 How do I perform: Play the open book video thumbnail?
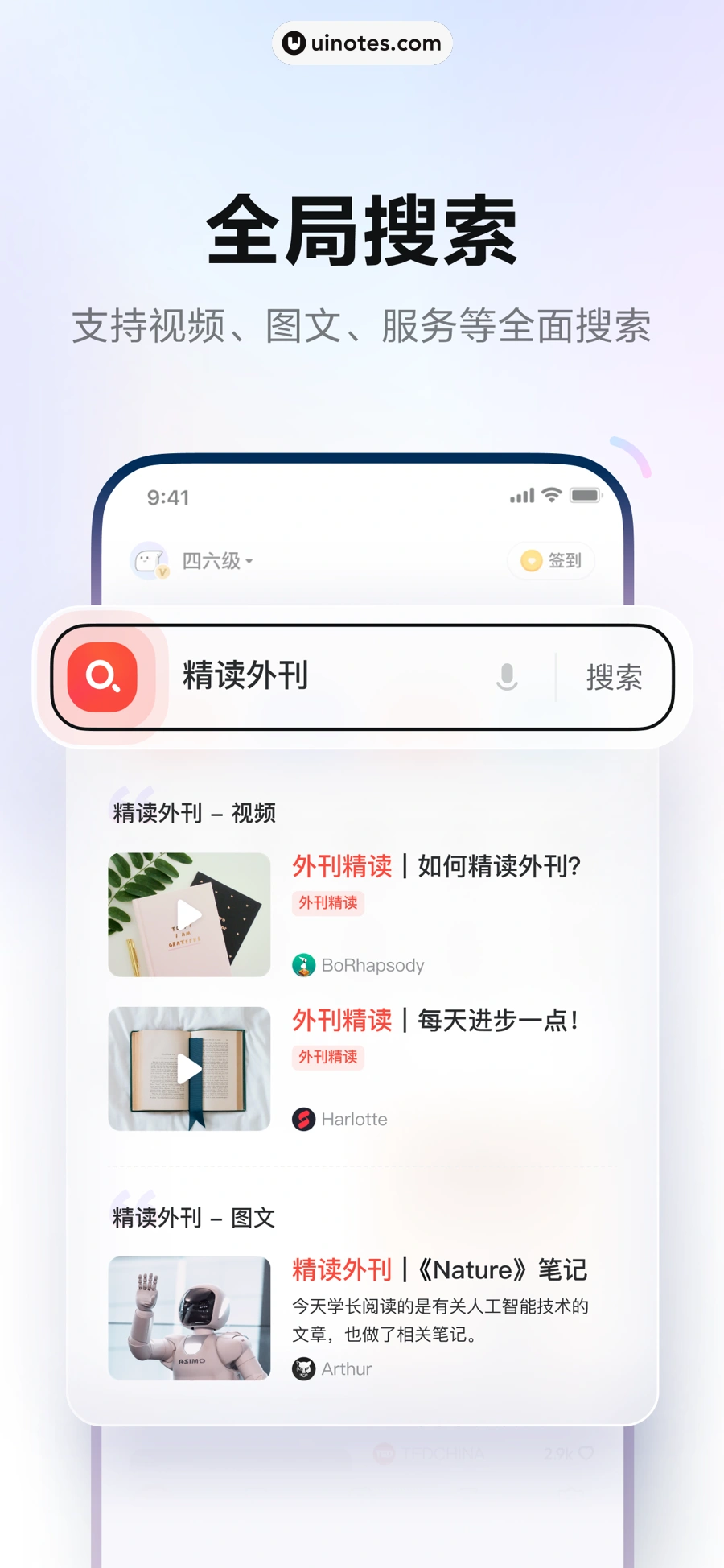(x=188, y=1068)
